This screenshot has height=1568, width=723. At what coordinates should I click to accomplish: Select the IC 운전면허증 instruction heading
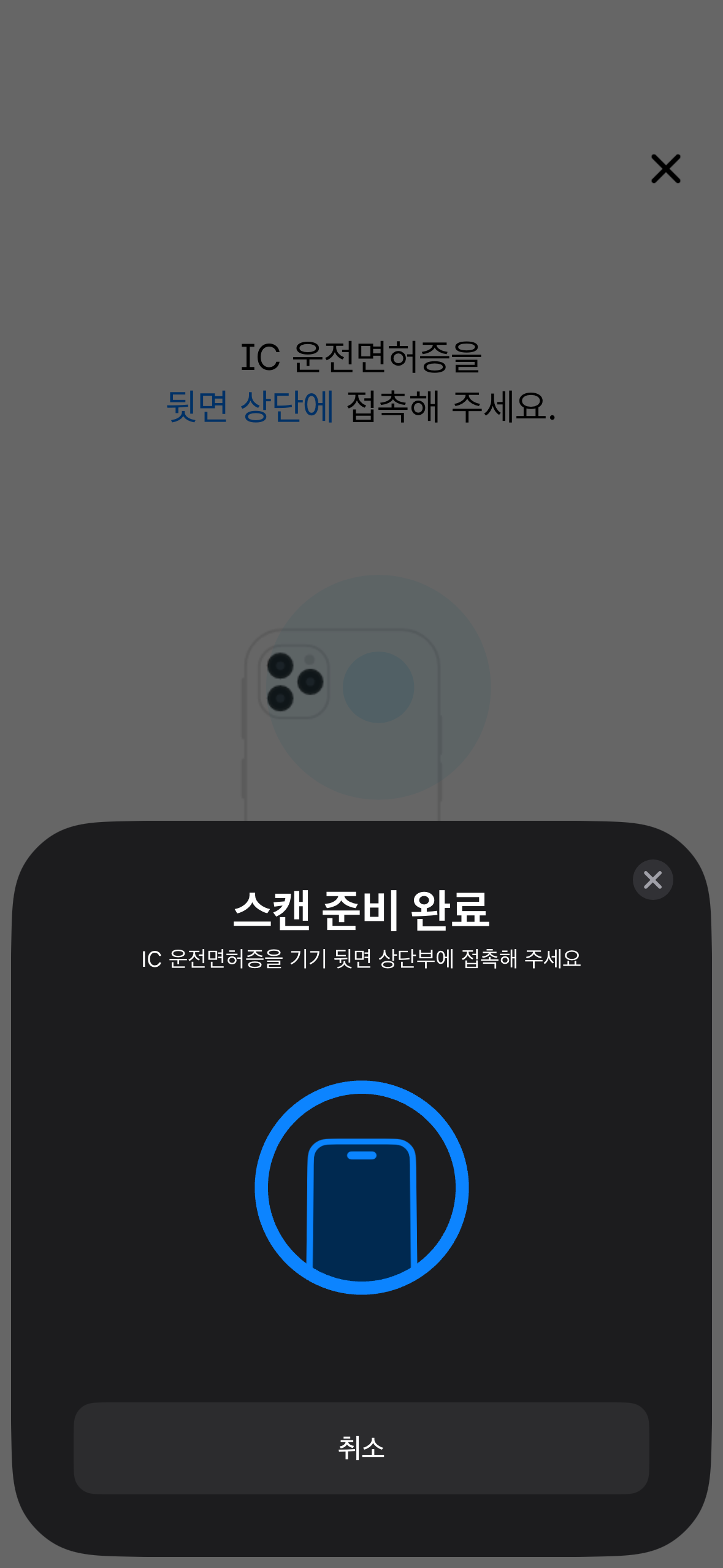point(361,356)
